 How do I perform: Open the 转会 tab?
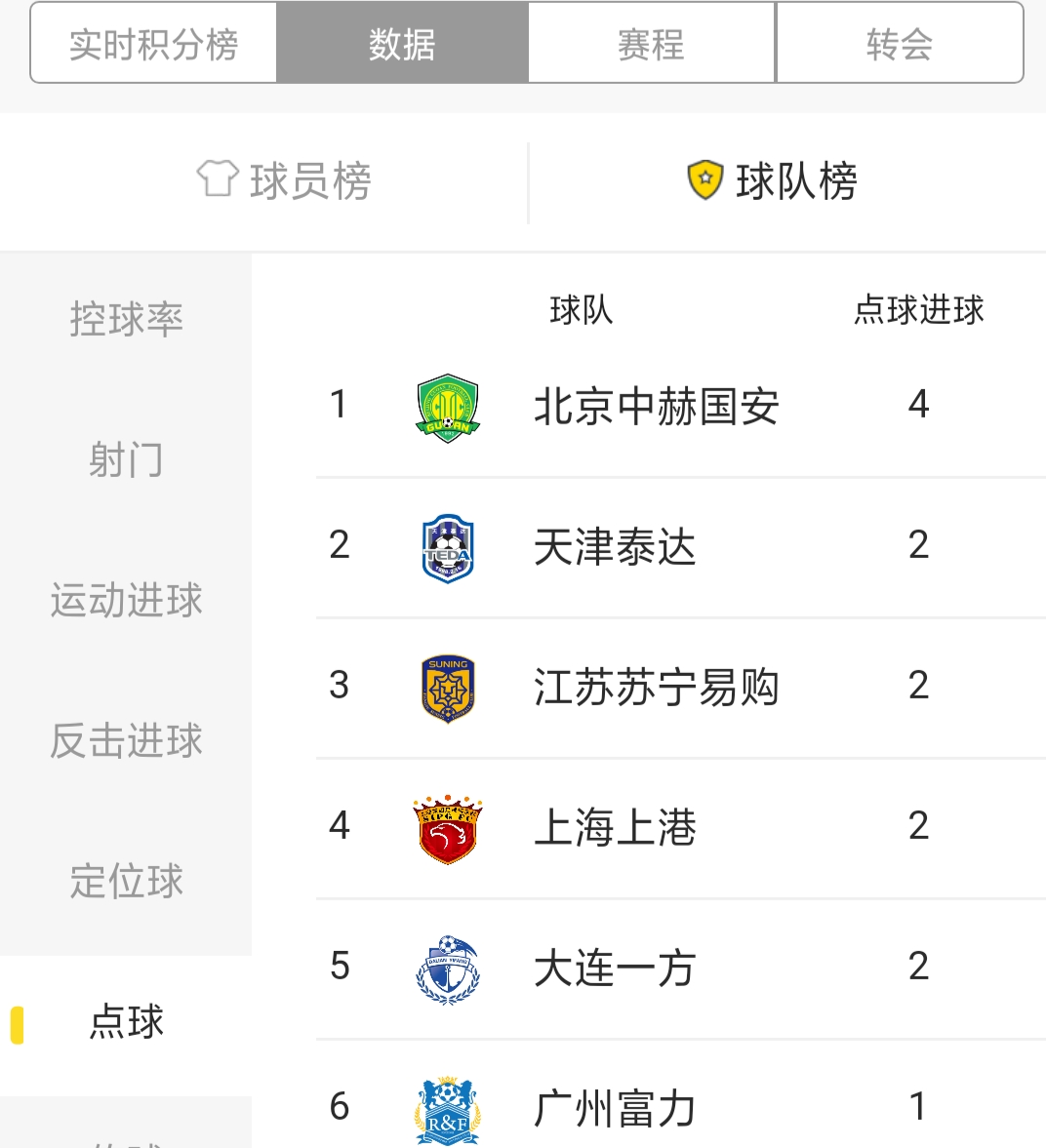(899, 41)
